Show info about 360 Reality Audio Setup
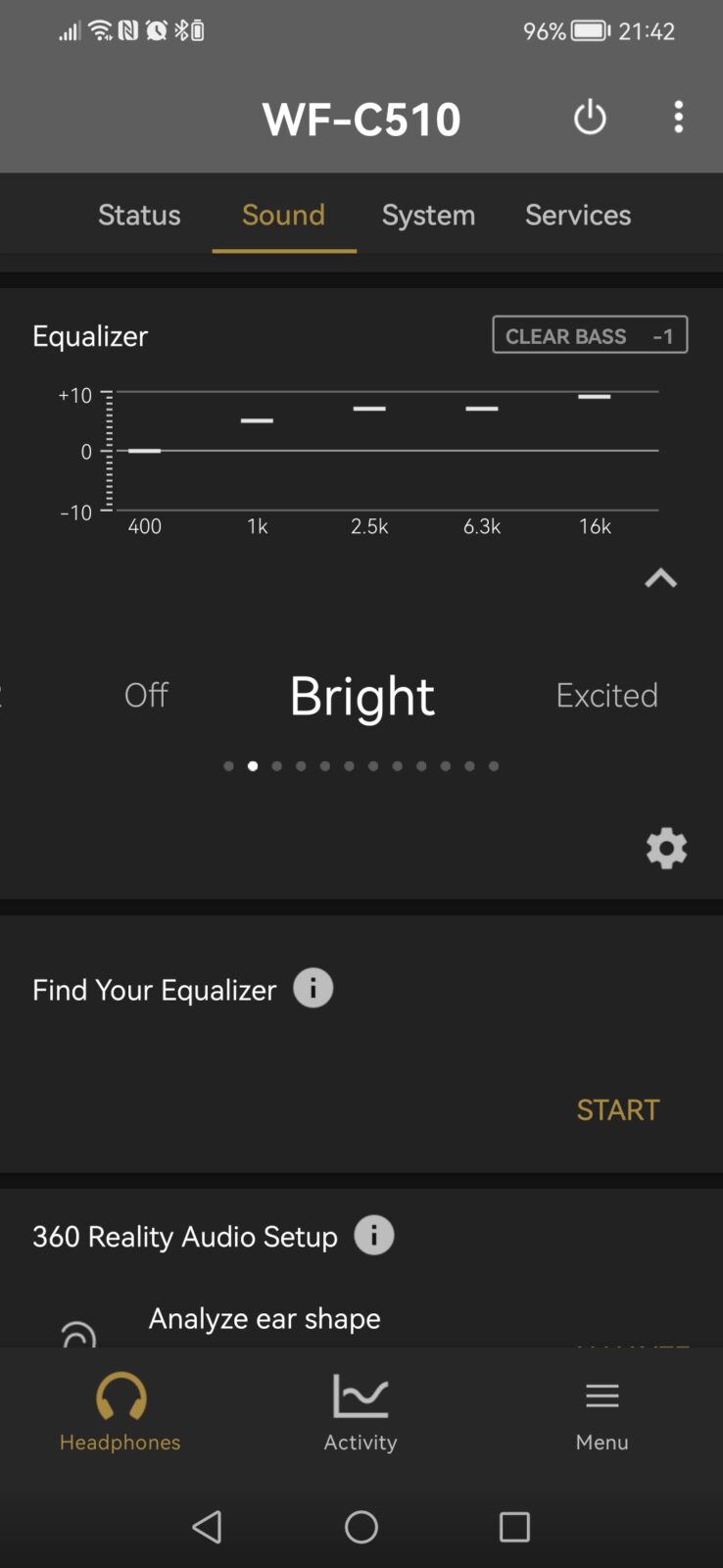The width and height of the screenshot is (723, 1568). point(374,1236)
